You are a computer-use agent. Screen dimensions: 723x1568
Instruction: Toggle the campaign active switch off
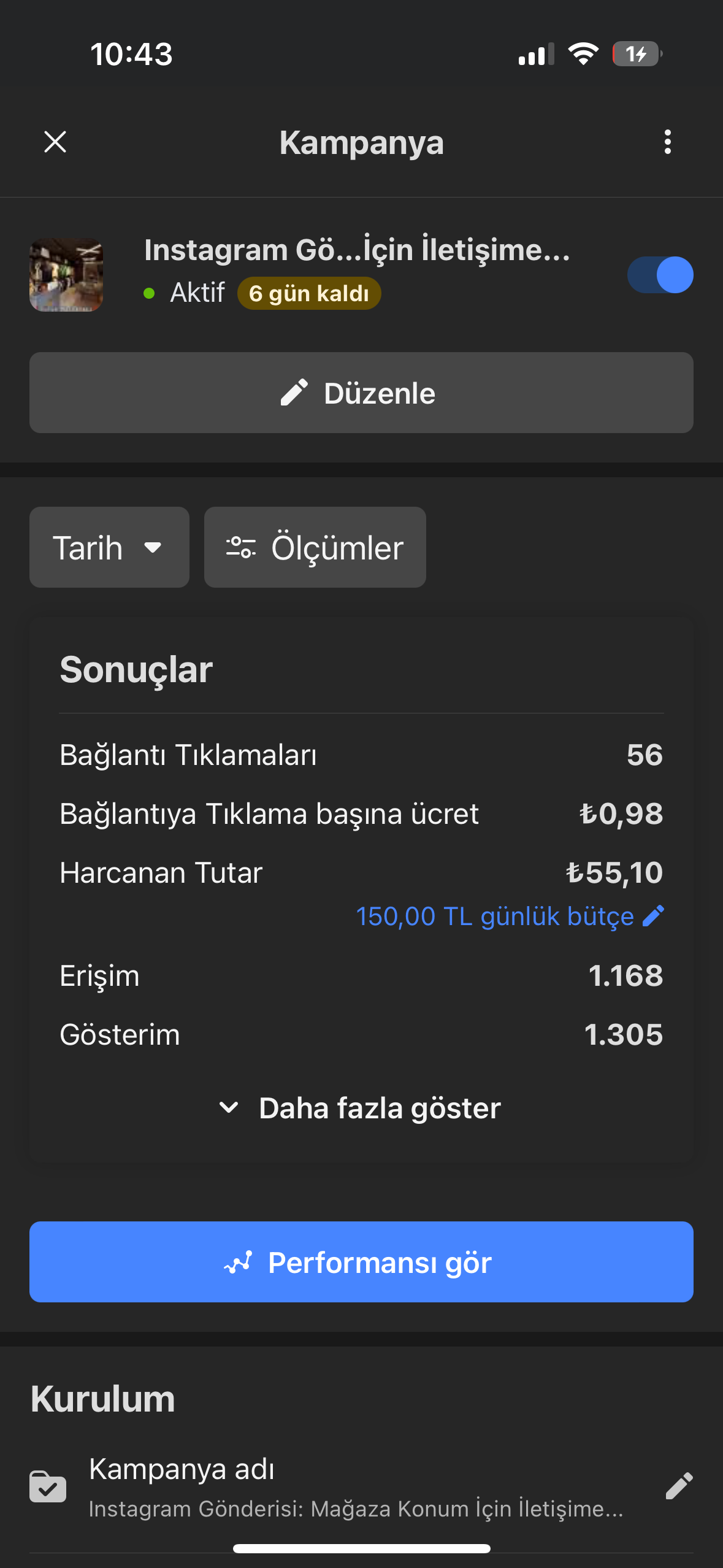click(660, 275)
